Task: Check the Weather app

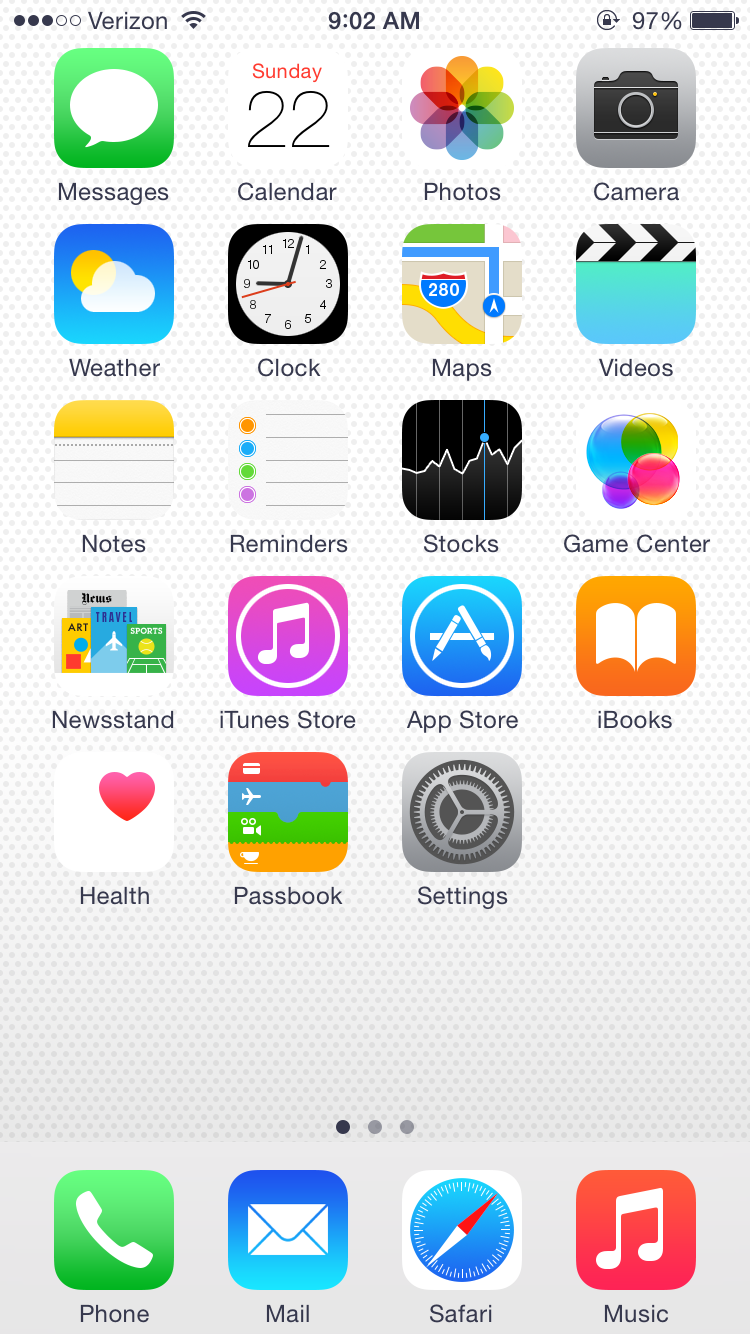Action: click(114, 284)
